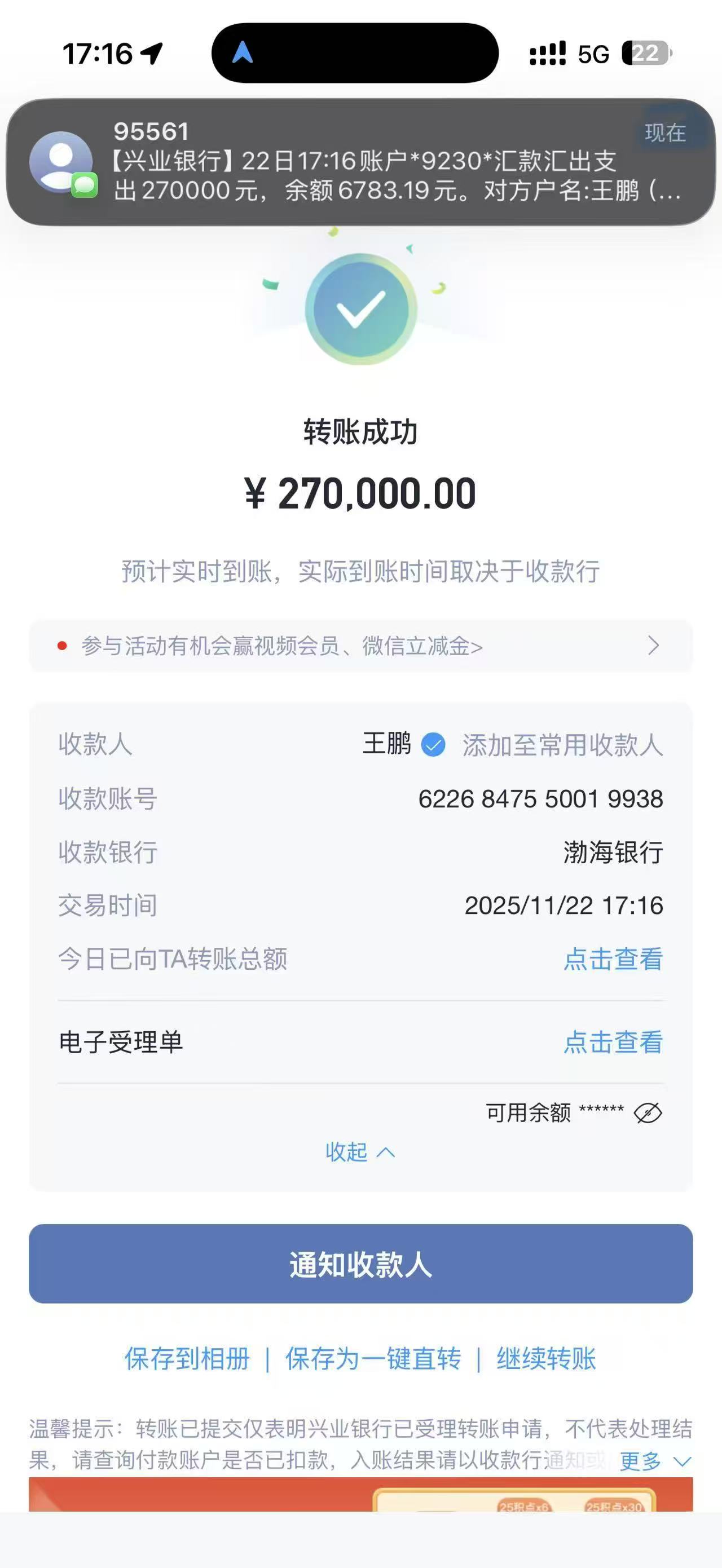Image resolution: width=722 pixels, height=1568 pixels.
Task: Save as one-tap direct transfer
Action: 373,1359
